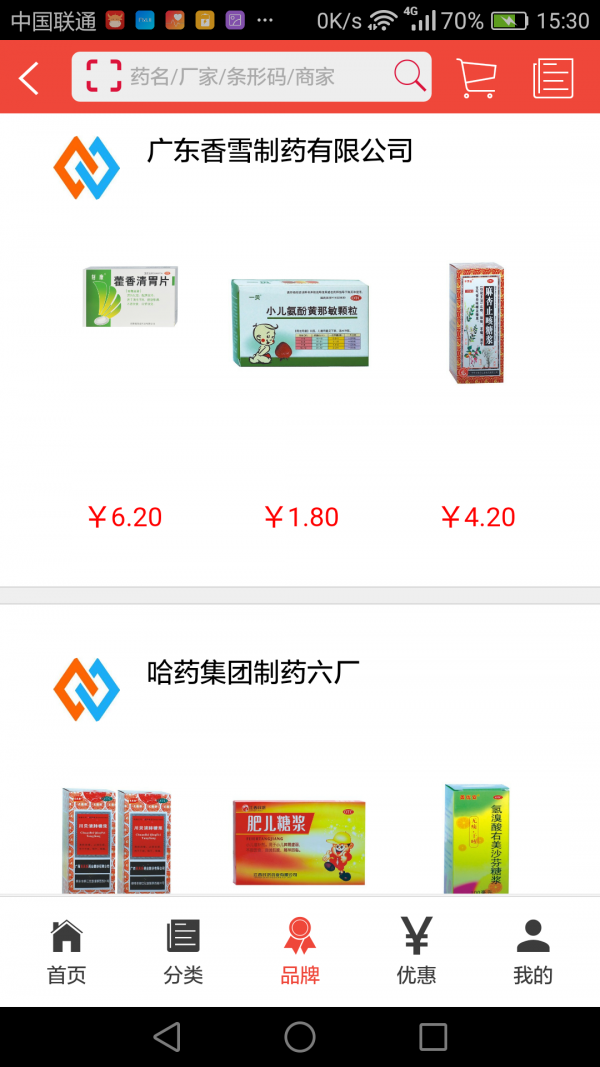Tap the system home button
The height and width of the screenshot is (1067, 600).
click(300, 1037)
